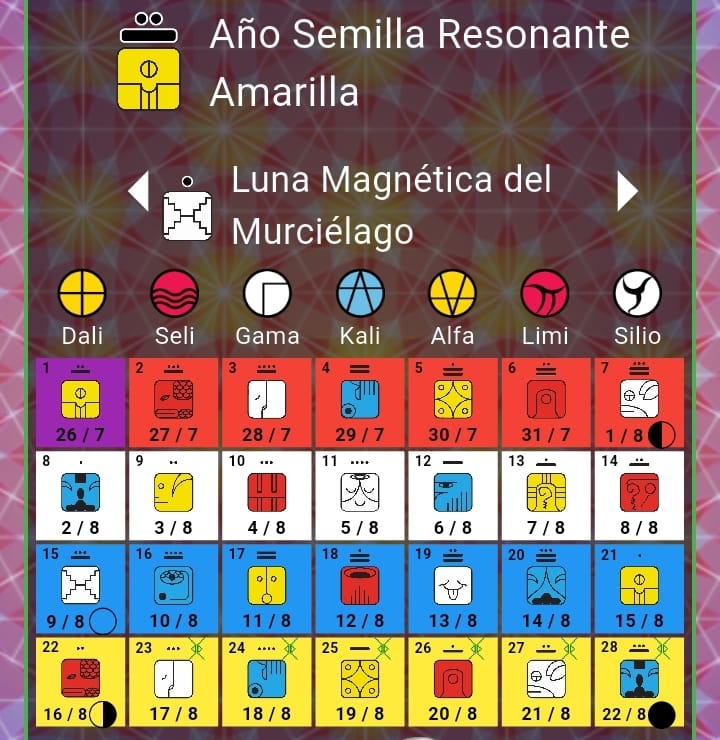Go to the next moon with right arrow

pos(627,192)
